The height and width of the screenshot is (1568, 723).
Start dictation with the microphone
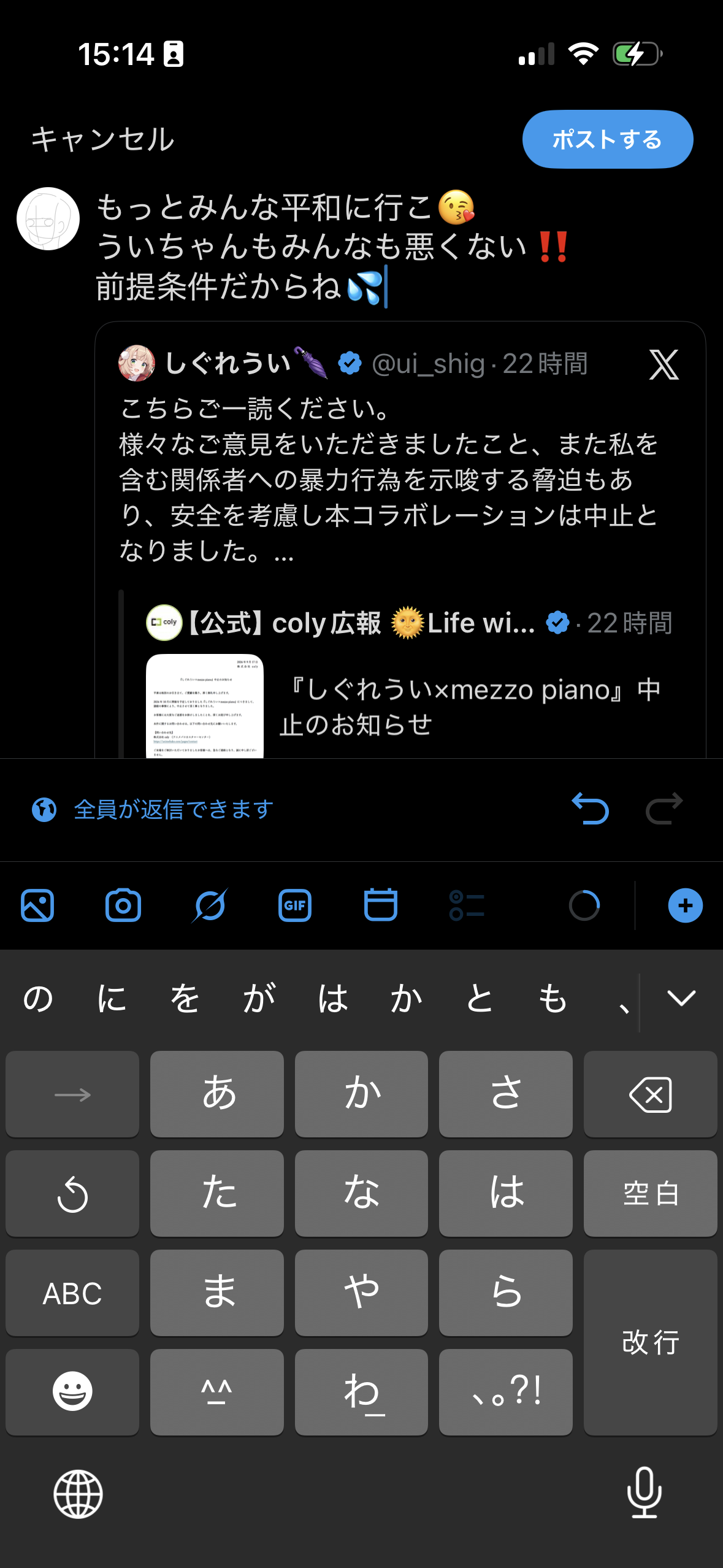(645, 1493)
